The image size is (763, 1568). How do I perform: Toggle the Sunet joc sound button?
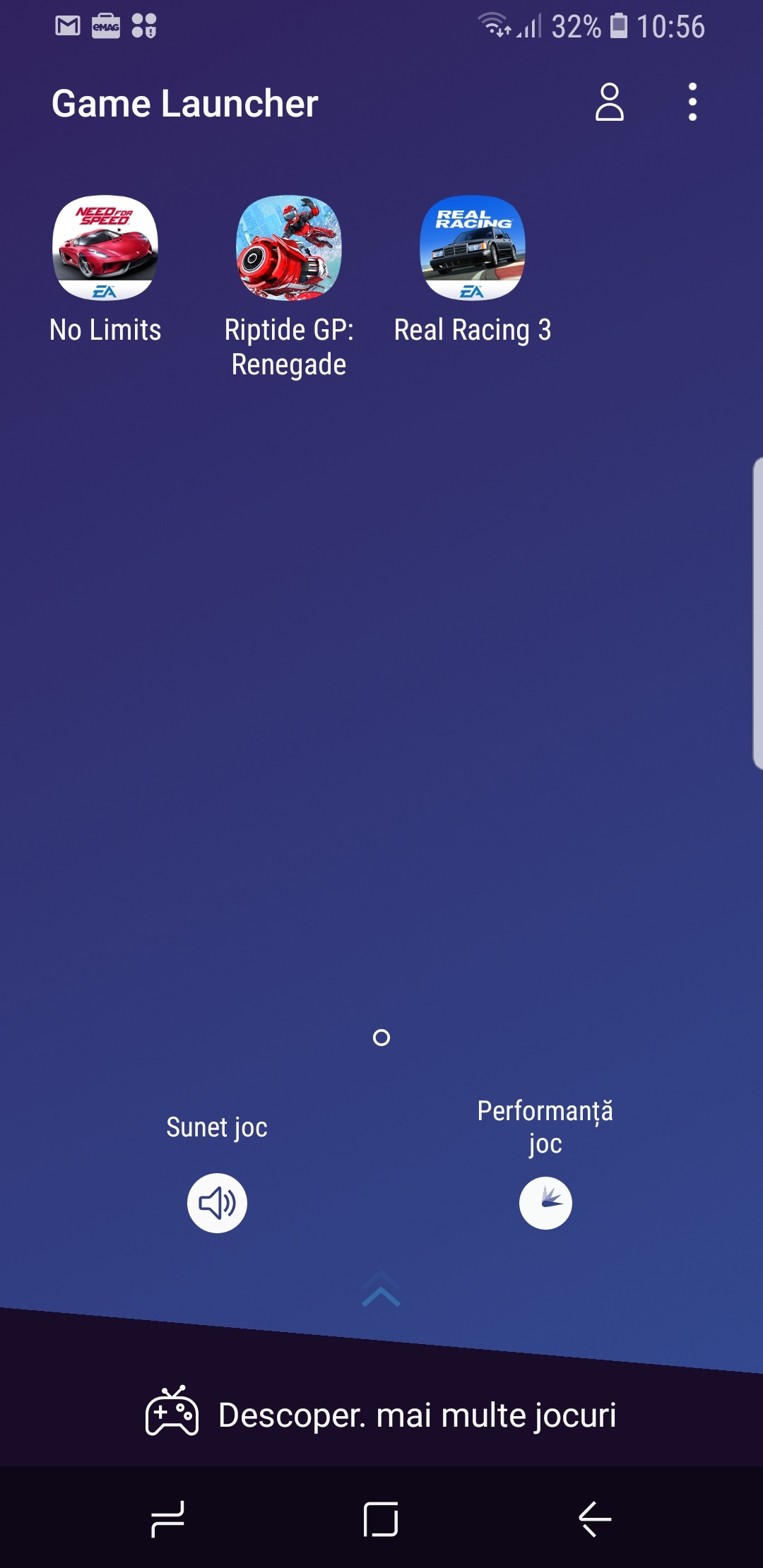[217, 1203]
